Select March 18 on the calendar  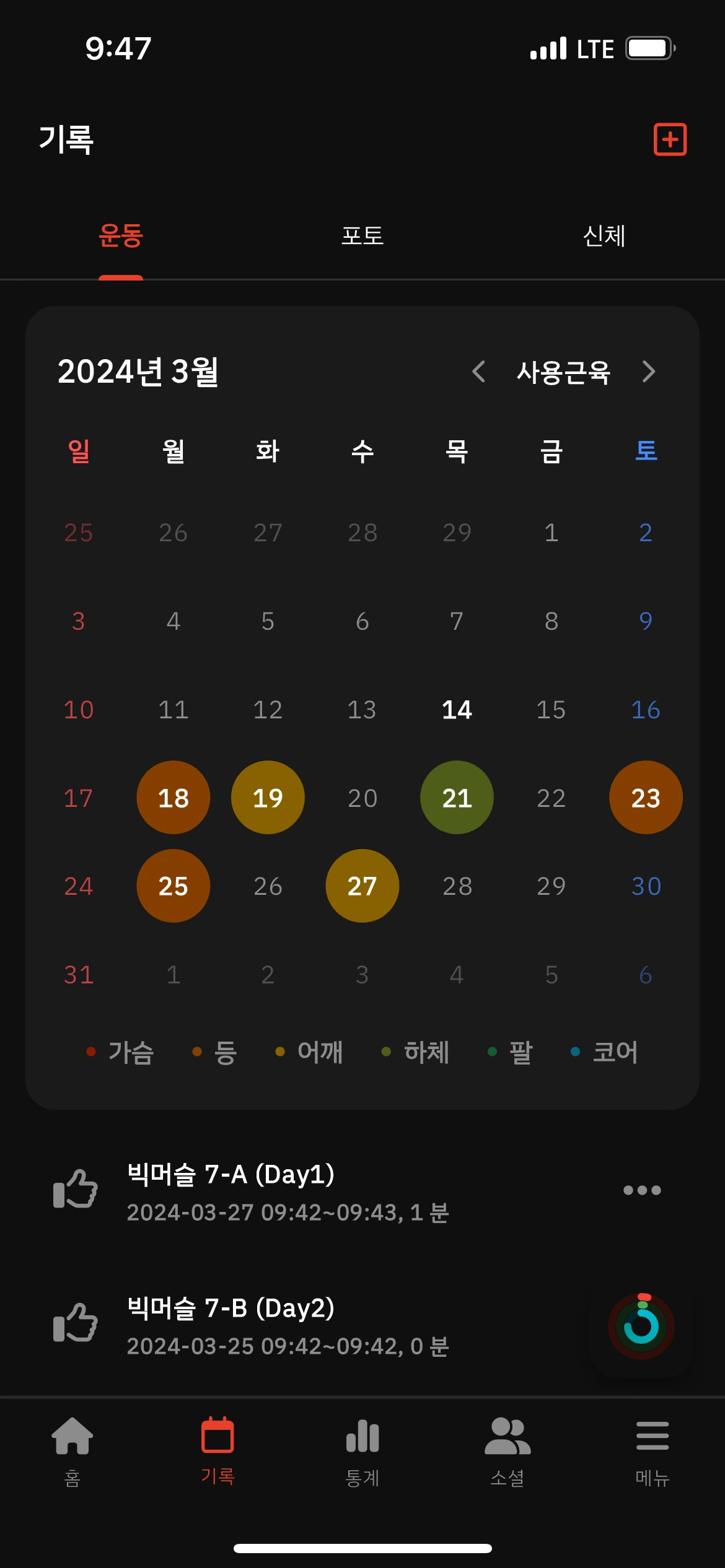tap(174, 798)
